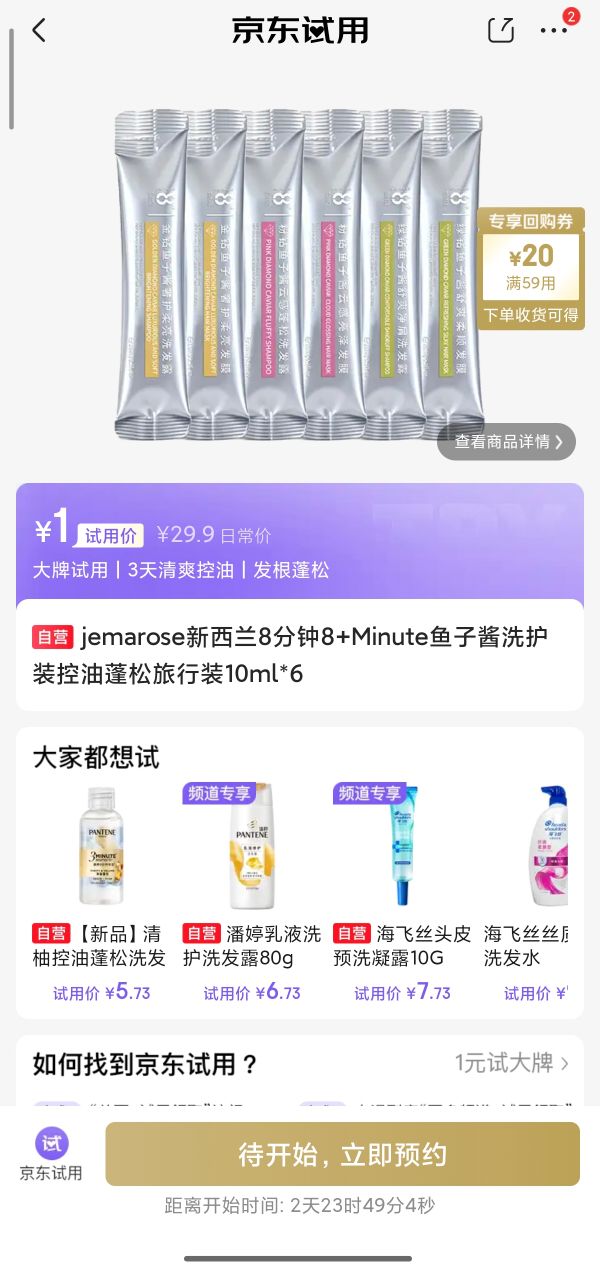Claim the ¥20 专享回购券 coupon
Image resolution: width=600 pixels, height=1271 pixels.
click(x=530, y=269)
